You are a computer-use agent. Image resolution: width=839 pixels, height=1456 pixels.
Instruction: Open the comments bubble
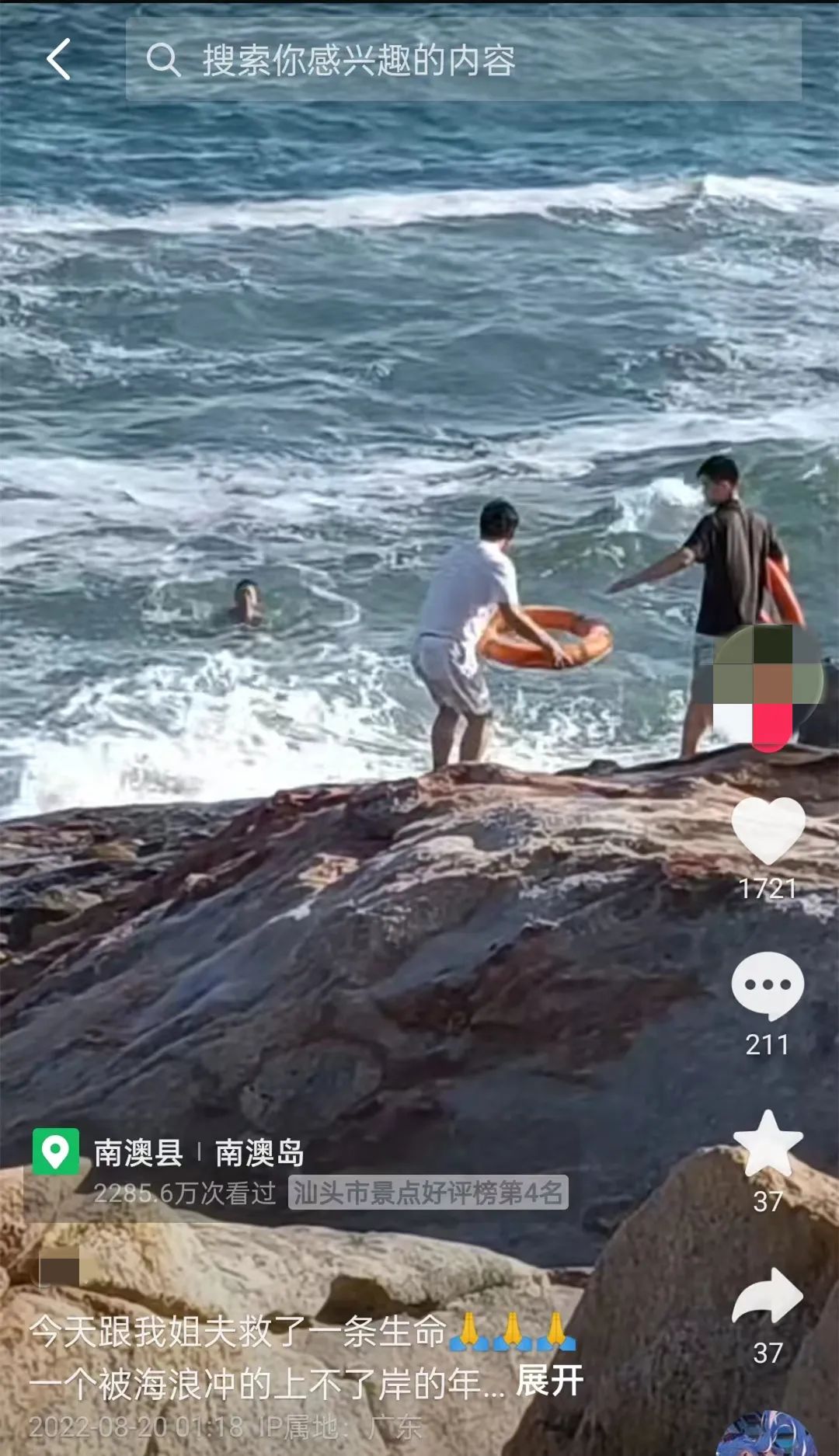coord(768,985)
